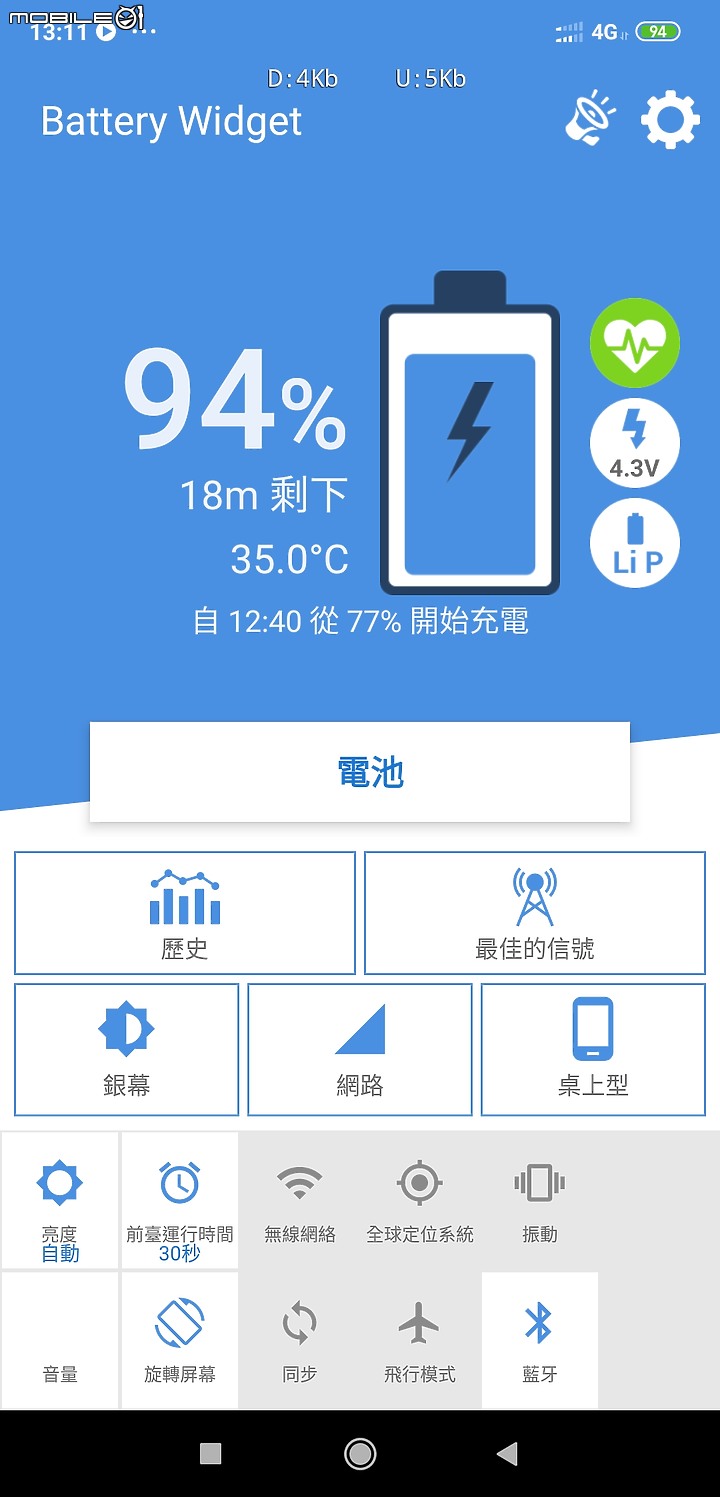Viewport: 720px width, 1497px height.
Task: Open the 網路 network tile
Action: coord(360,1050)
